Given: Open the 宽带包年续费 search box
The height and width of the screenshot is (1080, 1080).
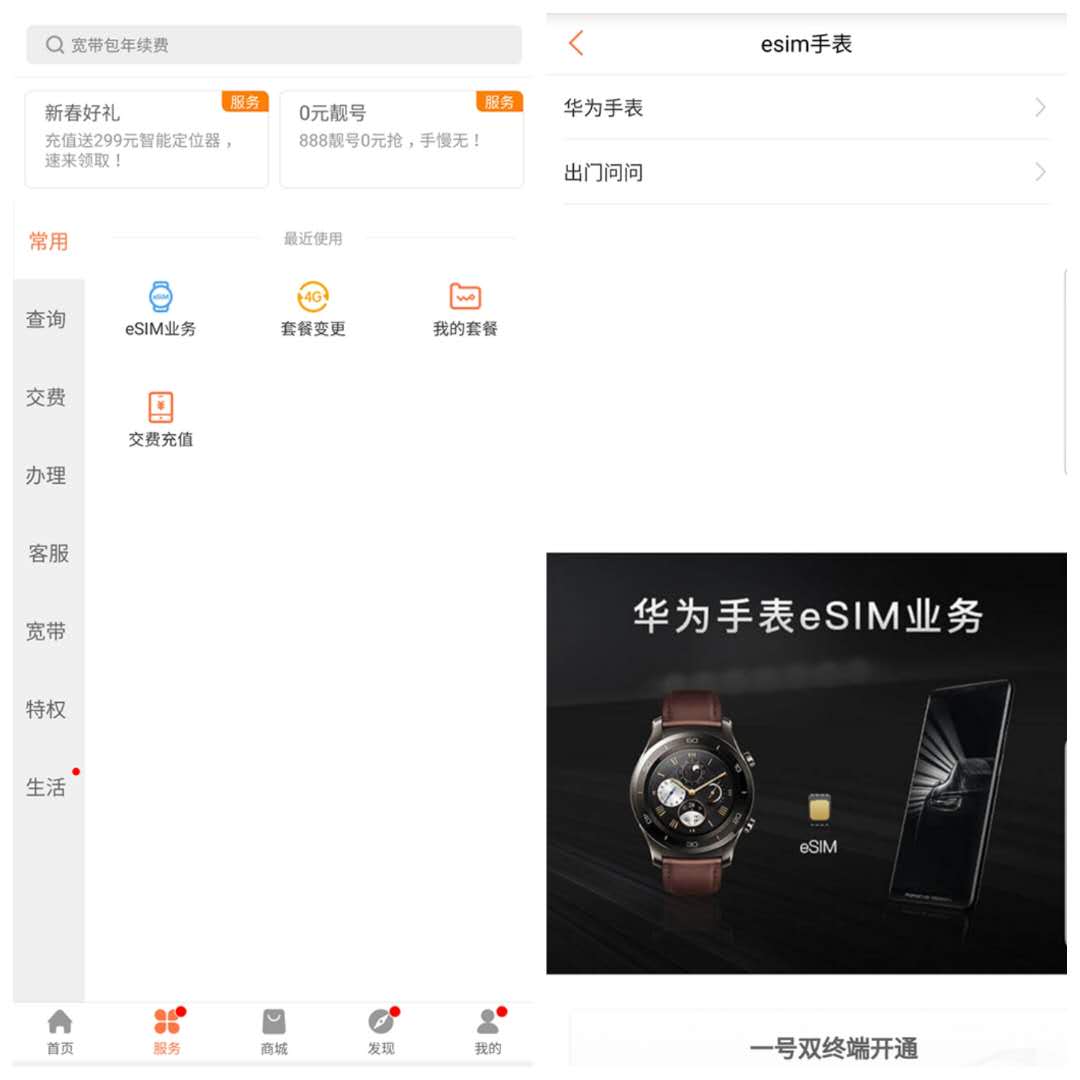Looking at the screenshot, I should pyautogui.click(x=273, y=45).
